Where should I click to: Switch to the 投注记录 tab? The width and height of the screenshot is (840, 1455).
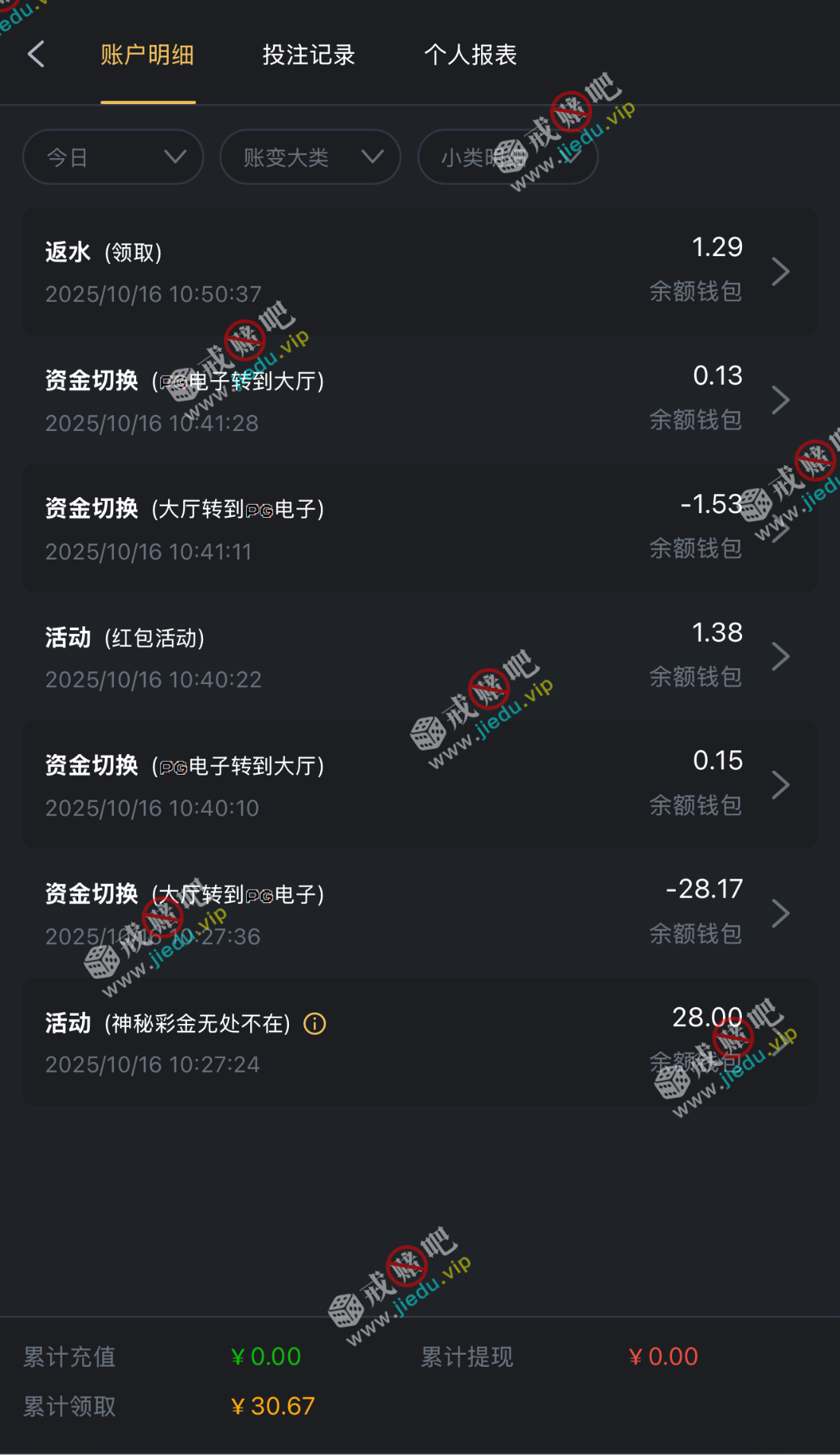(x=309, y=55)
